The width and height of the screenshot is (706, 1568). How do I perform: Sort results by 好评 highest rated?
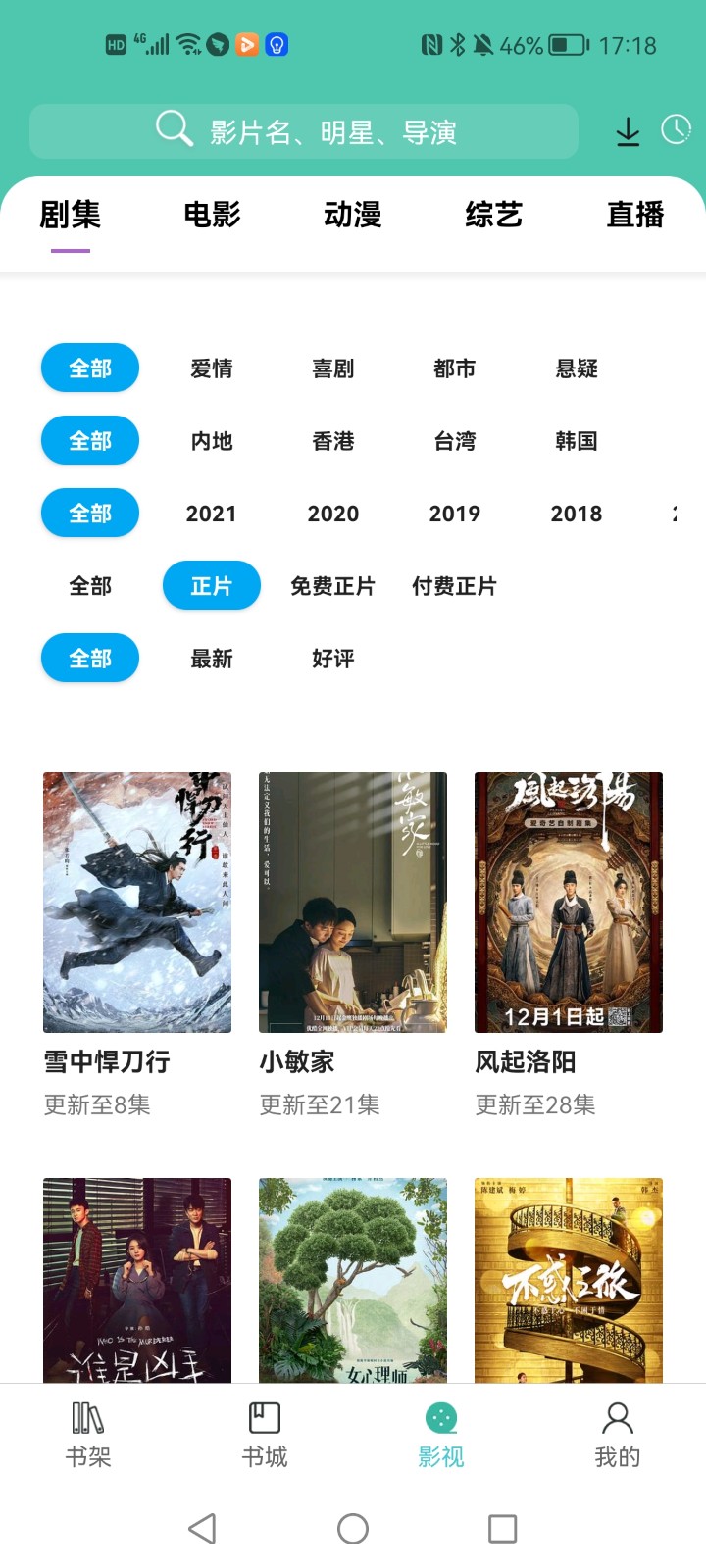pos(333,658)
